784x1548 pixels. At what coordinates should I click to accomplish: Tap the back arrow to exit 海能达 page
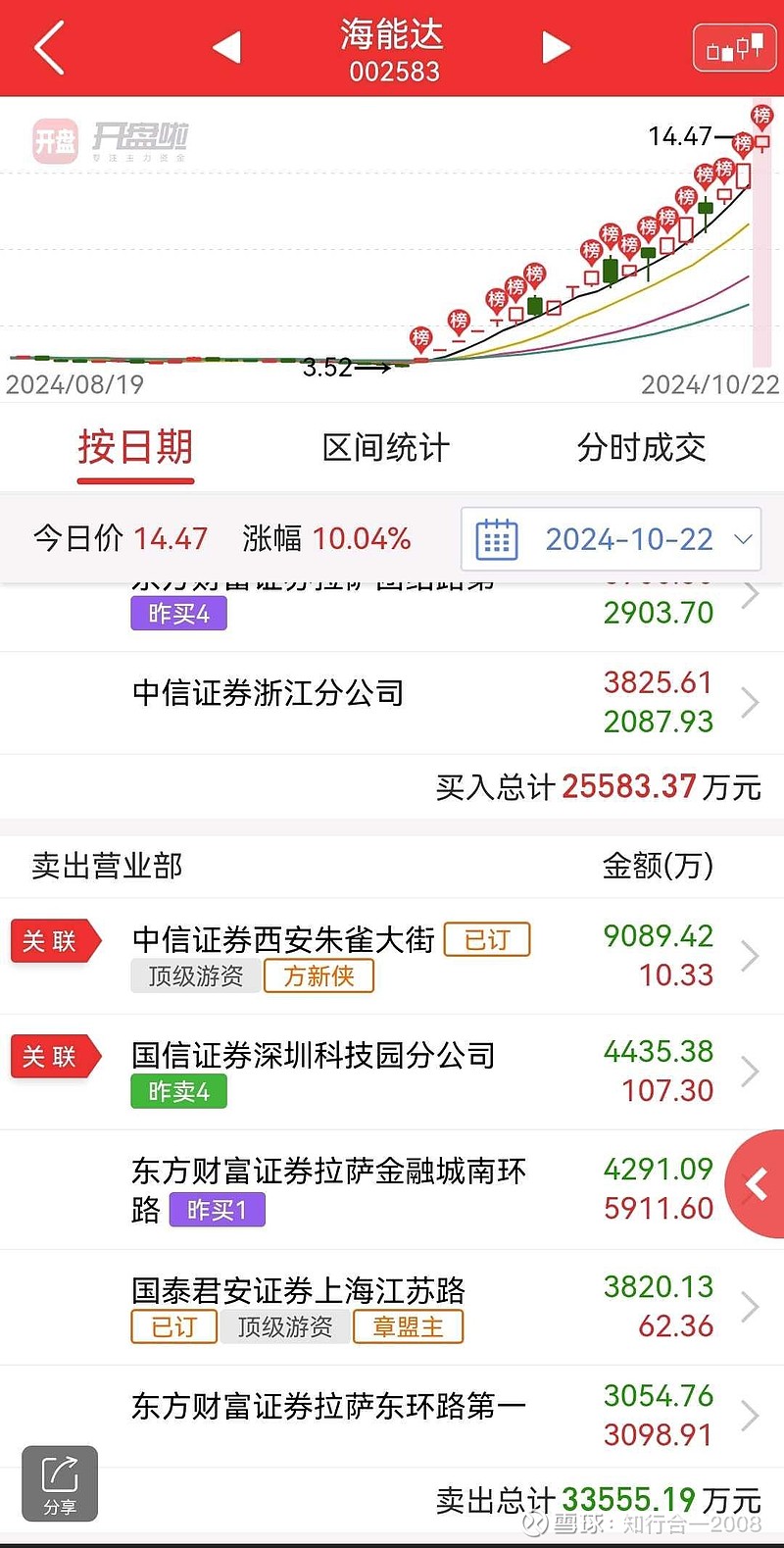point(47,47)
